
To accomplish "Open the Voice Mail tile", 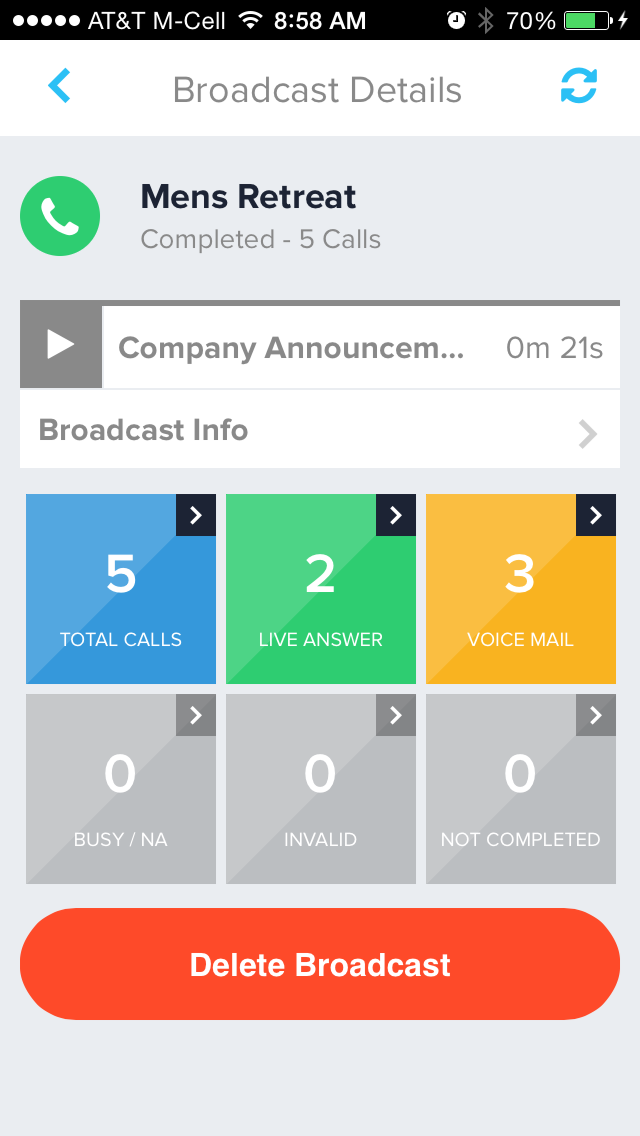I will coord(520,589).
